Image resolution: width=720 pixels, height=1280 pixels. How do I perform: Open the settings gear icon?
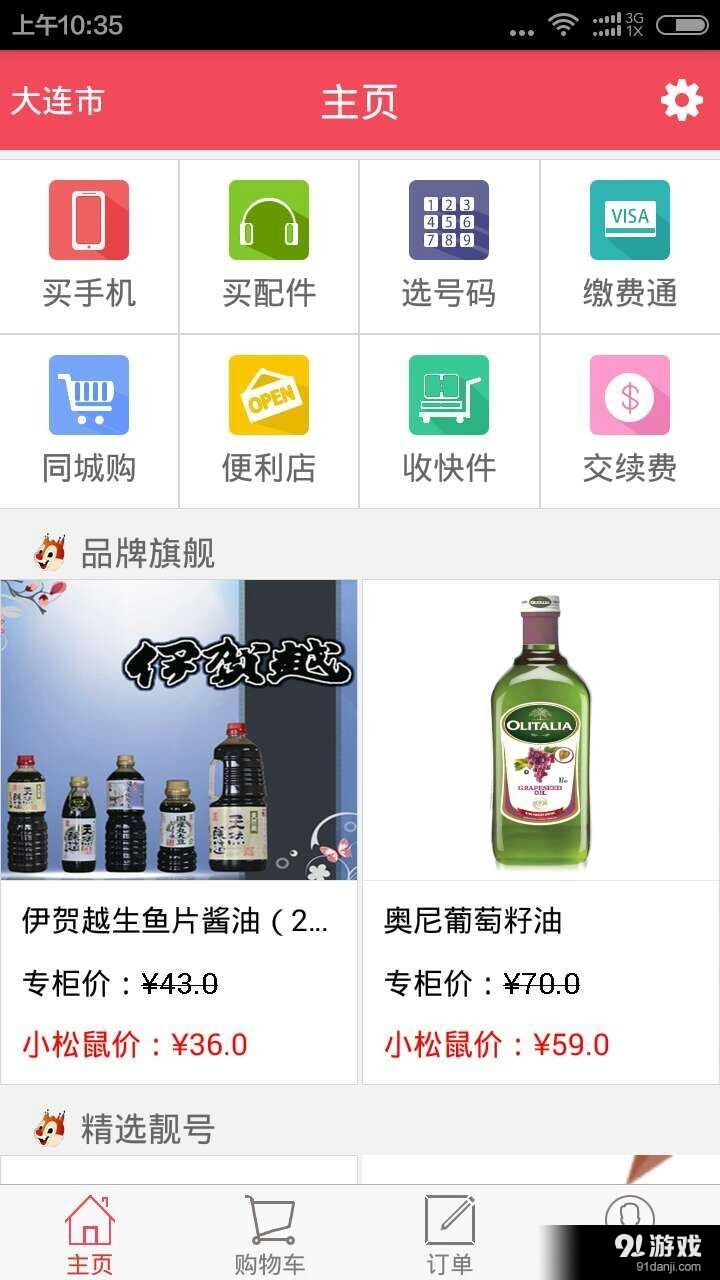tap(682, 101)
